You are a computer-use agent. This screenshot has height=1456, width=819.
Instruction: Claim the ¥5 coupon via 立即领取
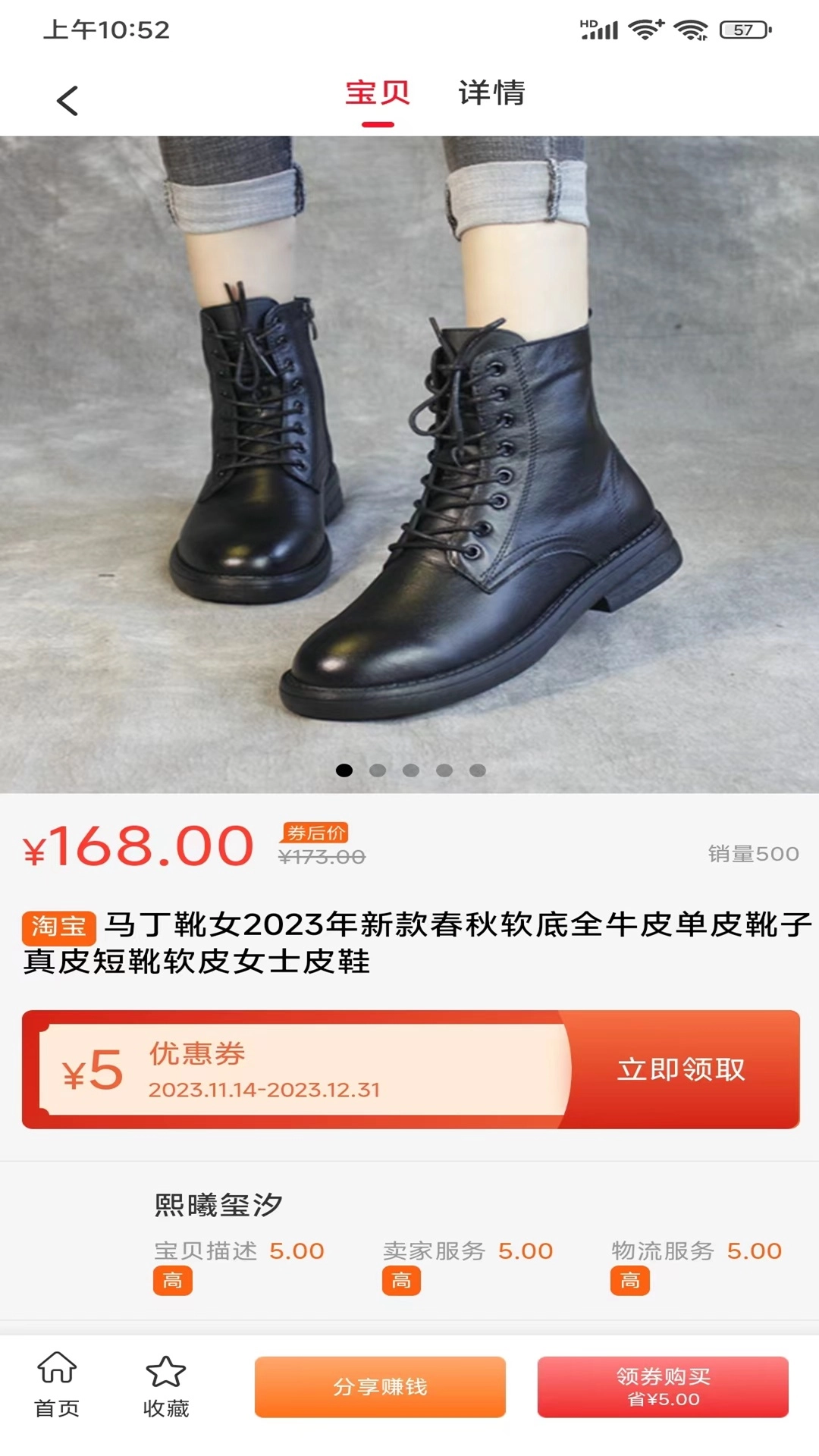click(681, 1069)
